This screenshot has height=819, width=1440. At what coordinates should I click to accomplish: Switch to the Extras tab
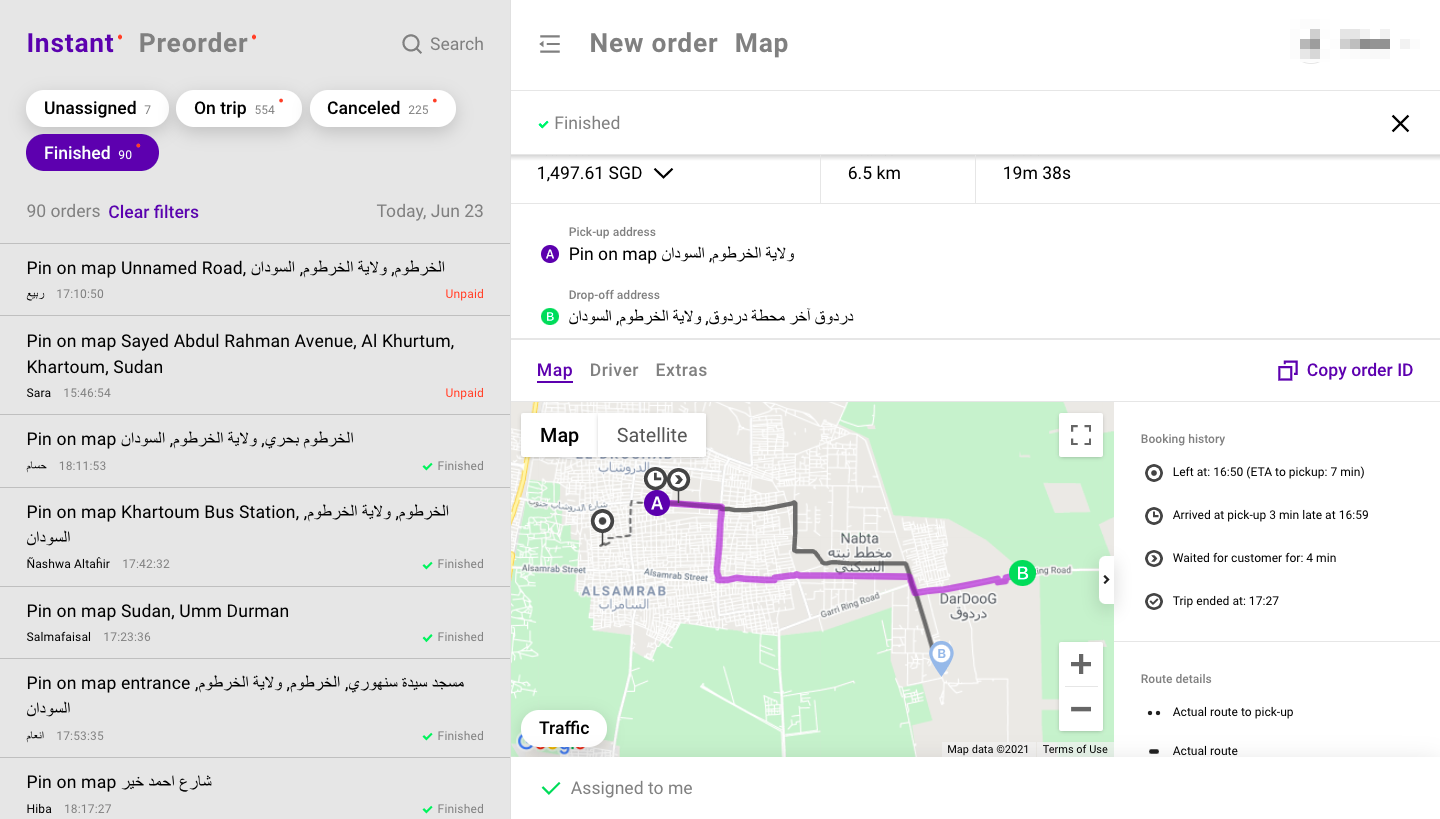[681, 370]
